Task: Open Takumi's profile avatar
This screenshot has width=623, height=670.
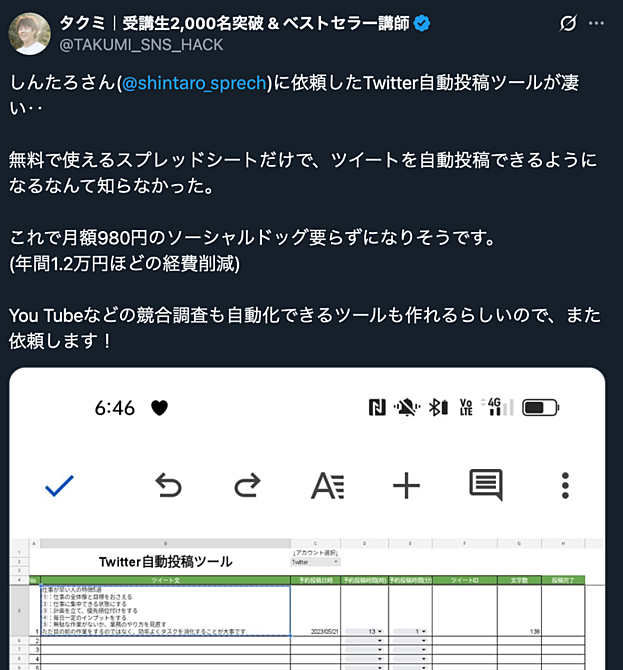Action: [x=30, y=32]
